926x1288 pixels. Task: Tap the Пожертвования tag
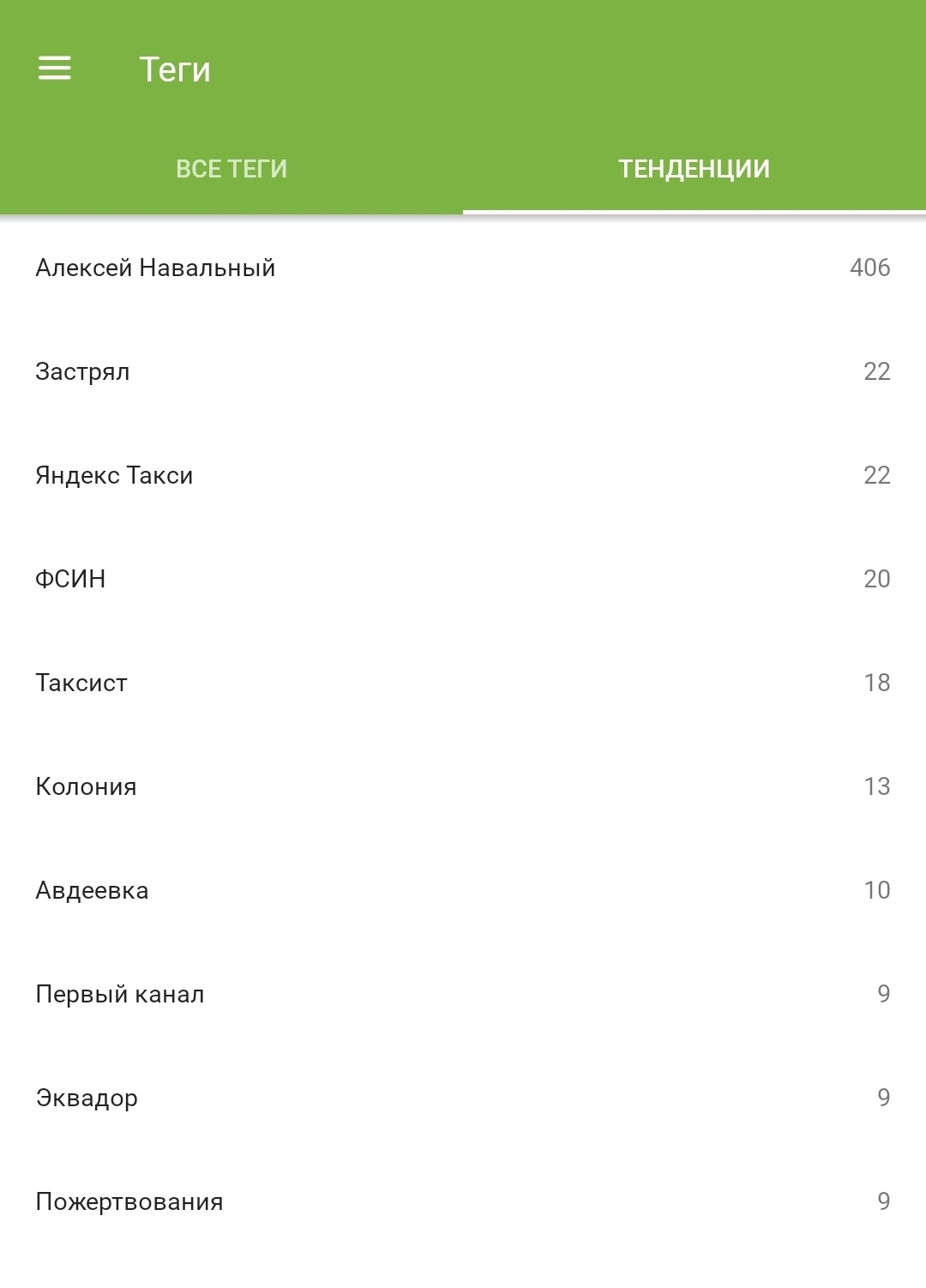coord(129,1202)
